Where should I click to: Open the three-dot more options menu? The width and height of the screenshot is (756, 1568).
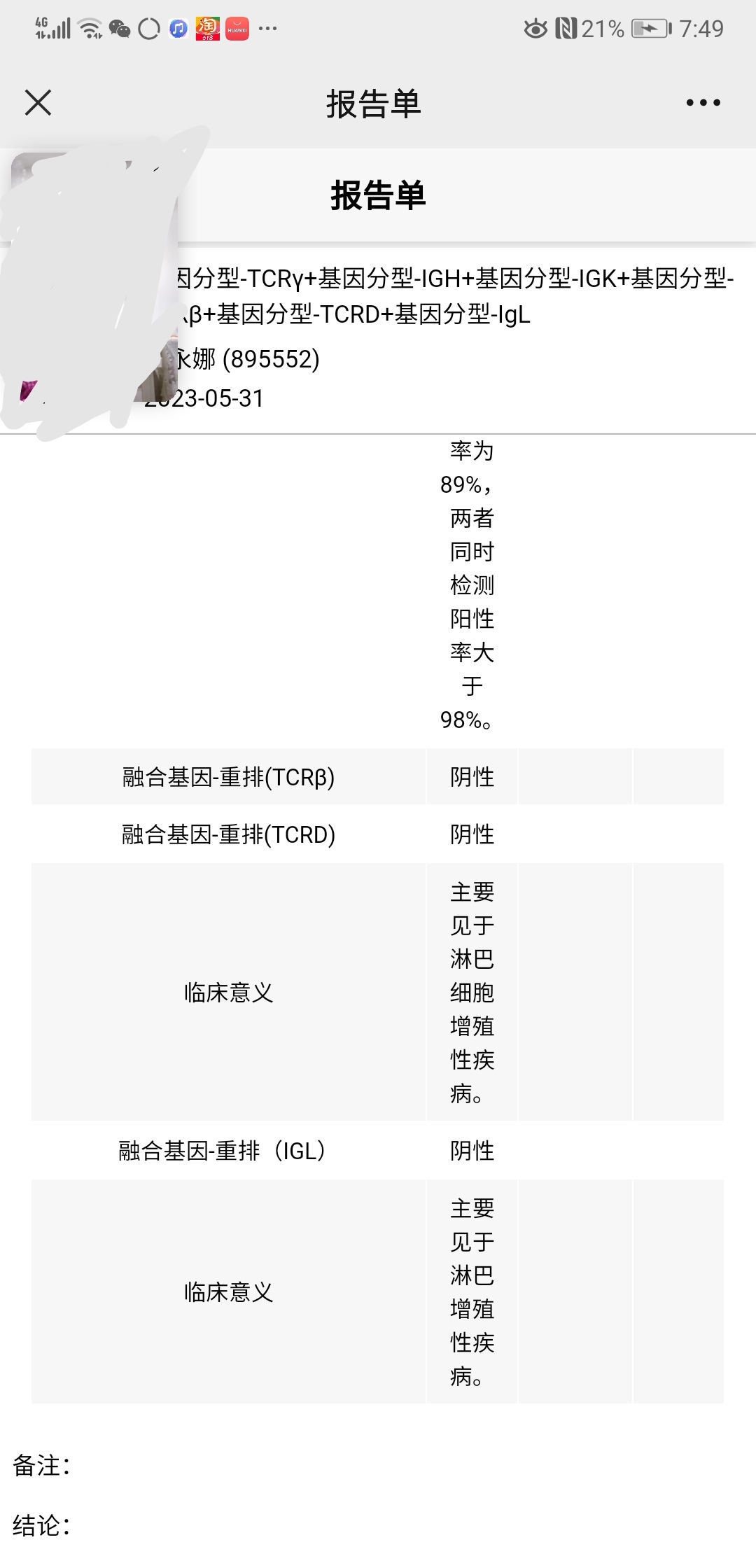[703, 103]
